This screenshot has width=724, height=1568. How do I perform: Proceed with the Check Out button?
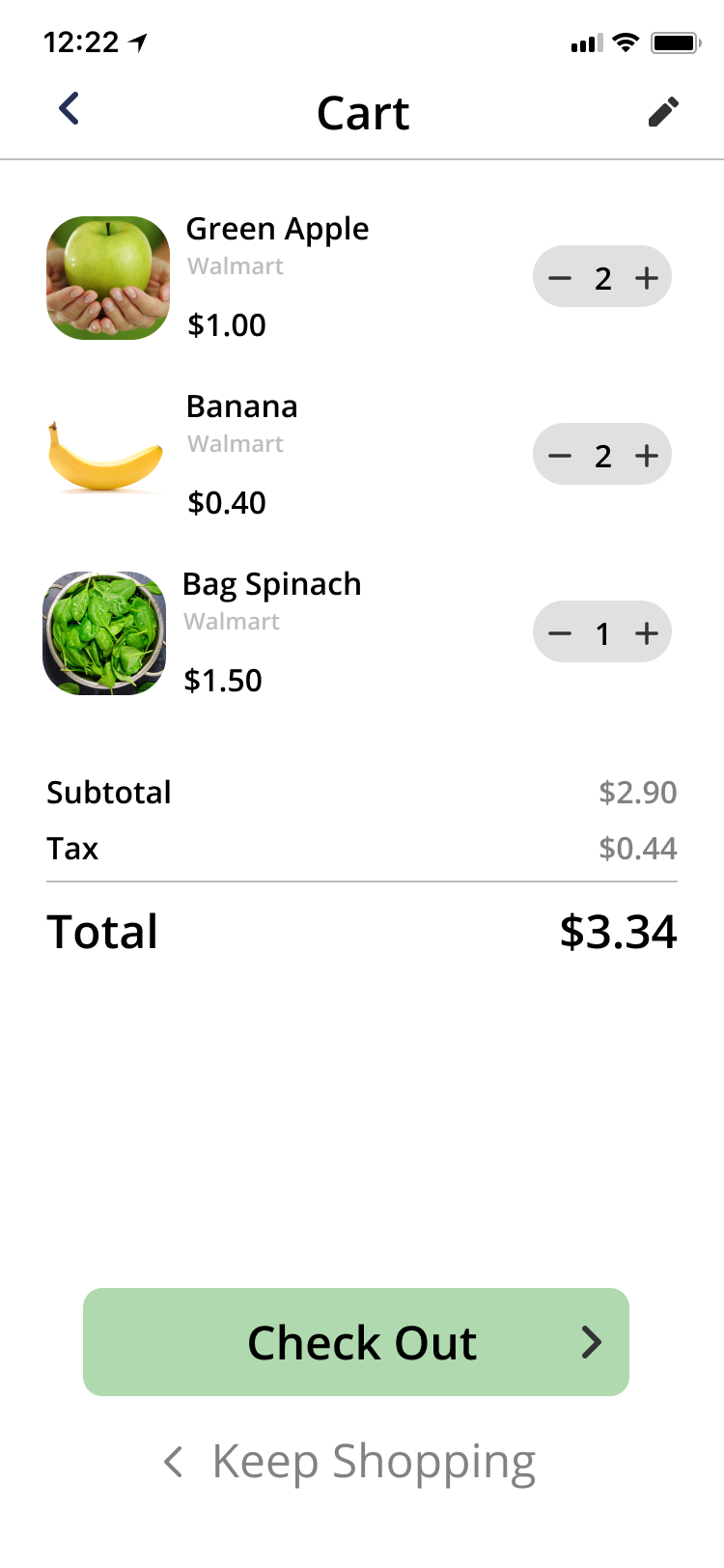click(356, 1342)
